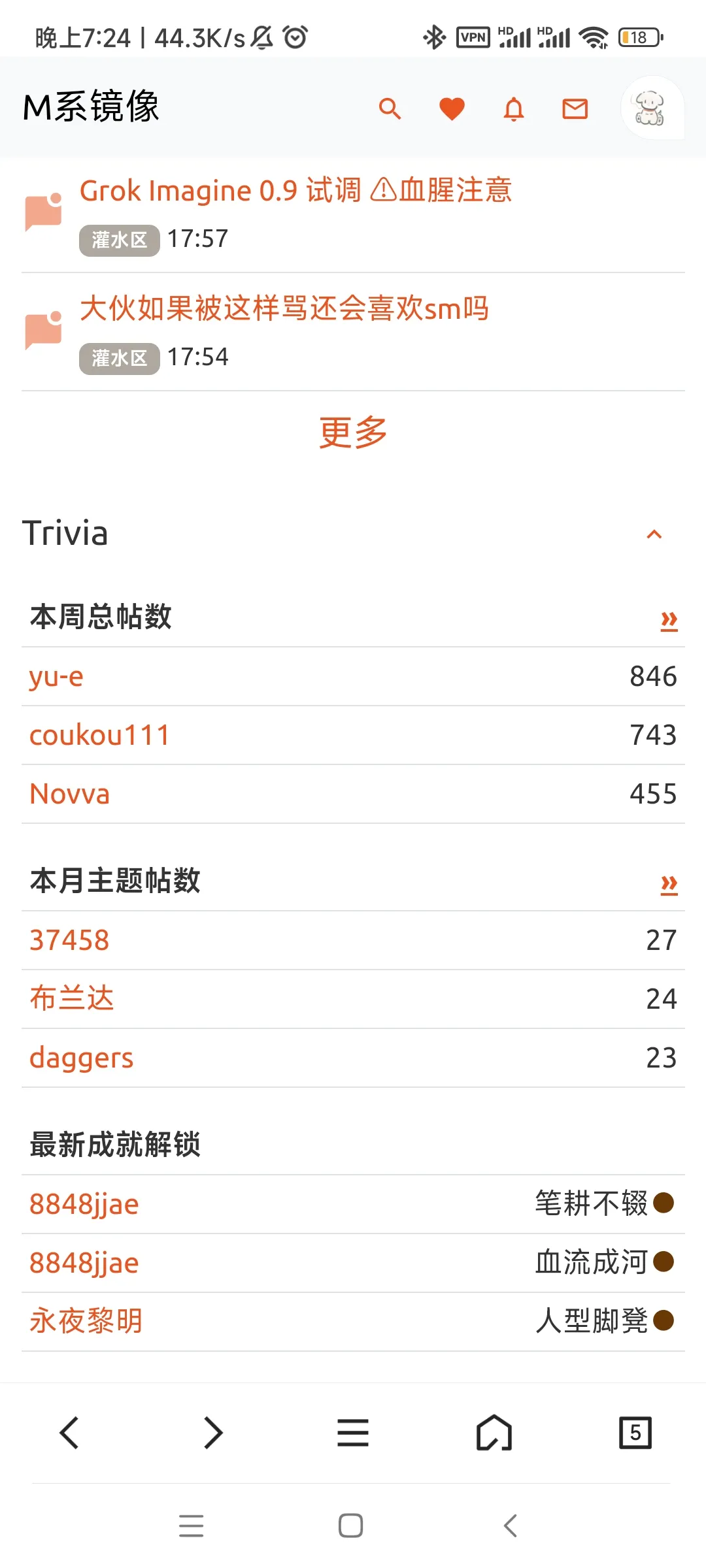Open user coukou111's profile

point(99,736)
